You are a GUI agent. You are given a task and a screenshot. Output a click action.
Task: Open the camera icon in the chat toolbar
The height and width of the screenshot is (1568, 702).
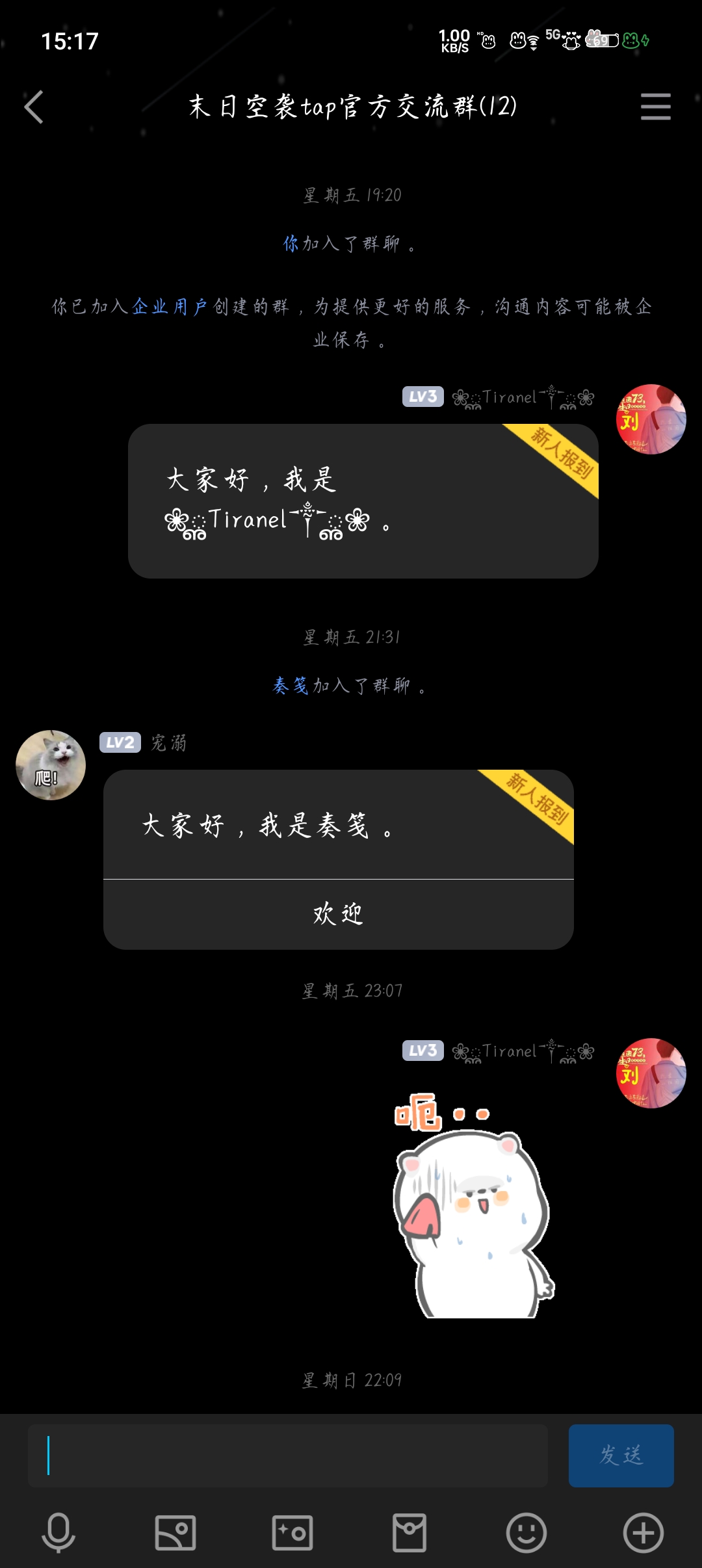pos(292,1531)
